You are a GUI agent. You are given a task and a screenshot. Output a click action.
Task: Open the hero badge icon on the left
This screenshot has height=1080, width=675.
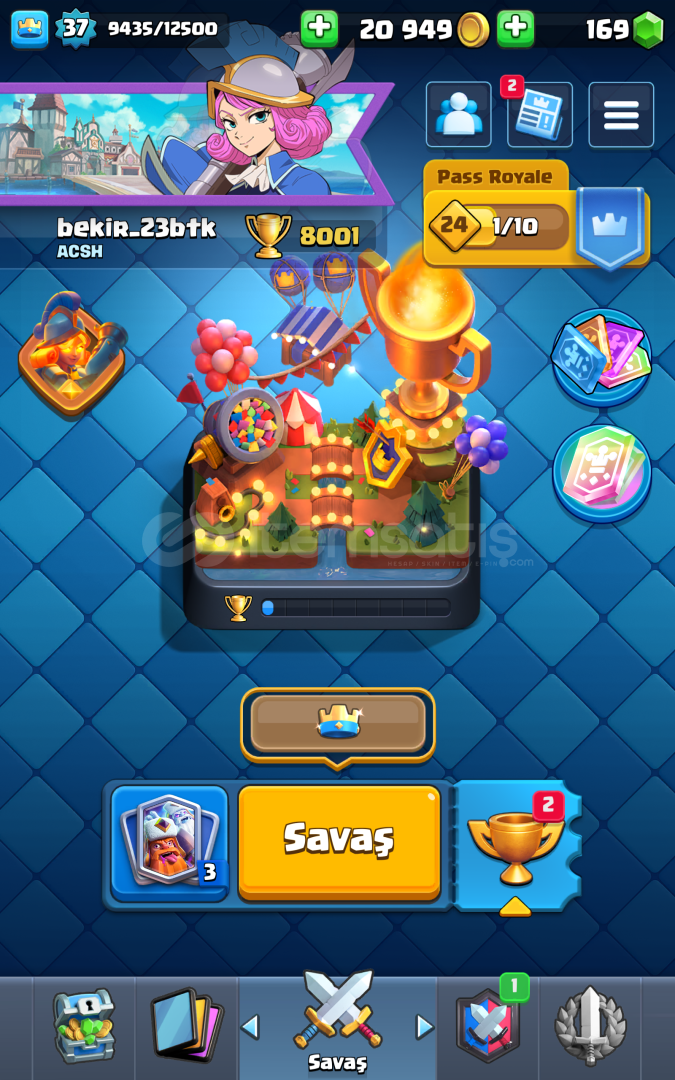(x=72, y=352)
